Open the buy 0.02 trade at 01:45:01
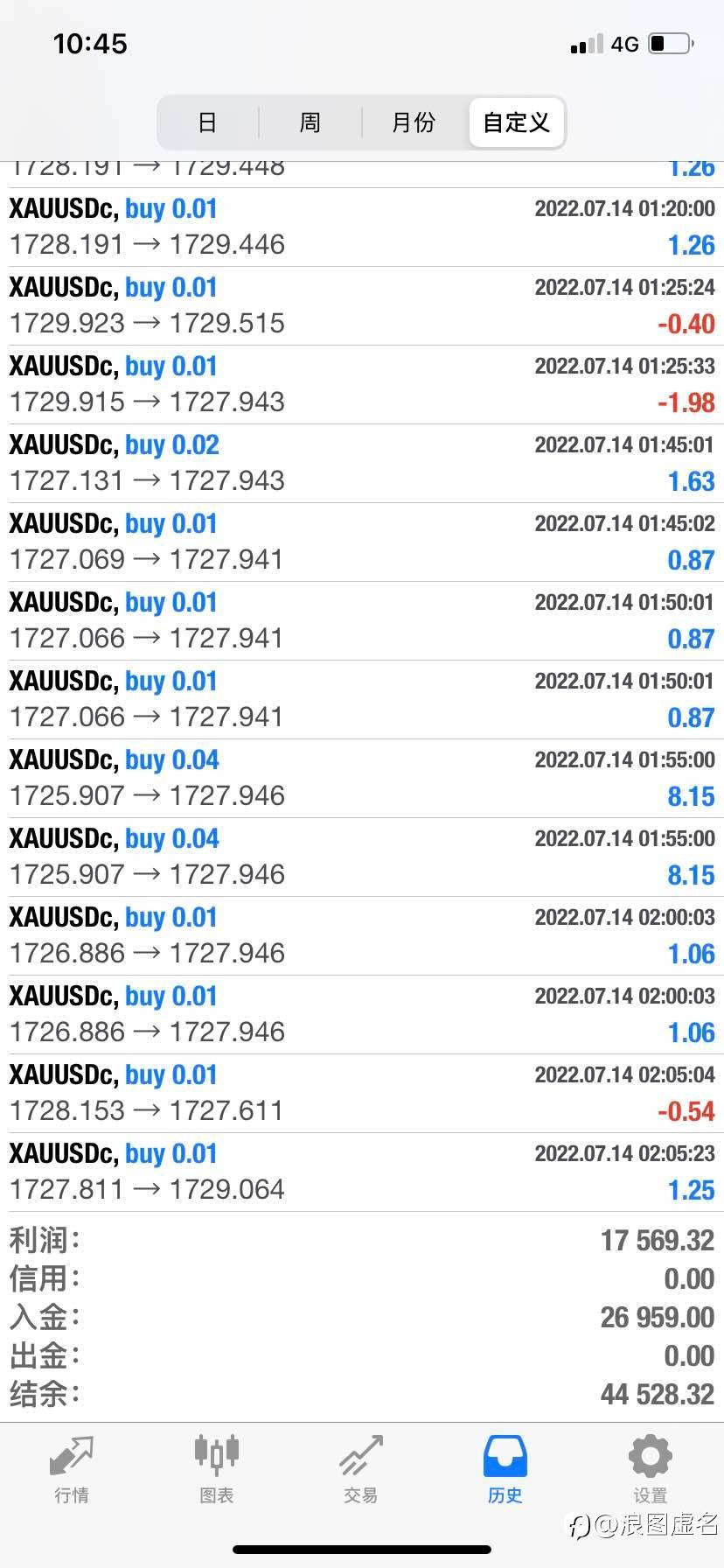The width and height of the screenshot is (724, 1568). click(x=362, y=463)
